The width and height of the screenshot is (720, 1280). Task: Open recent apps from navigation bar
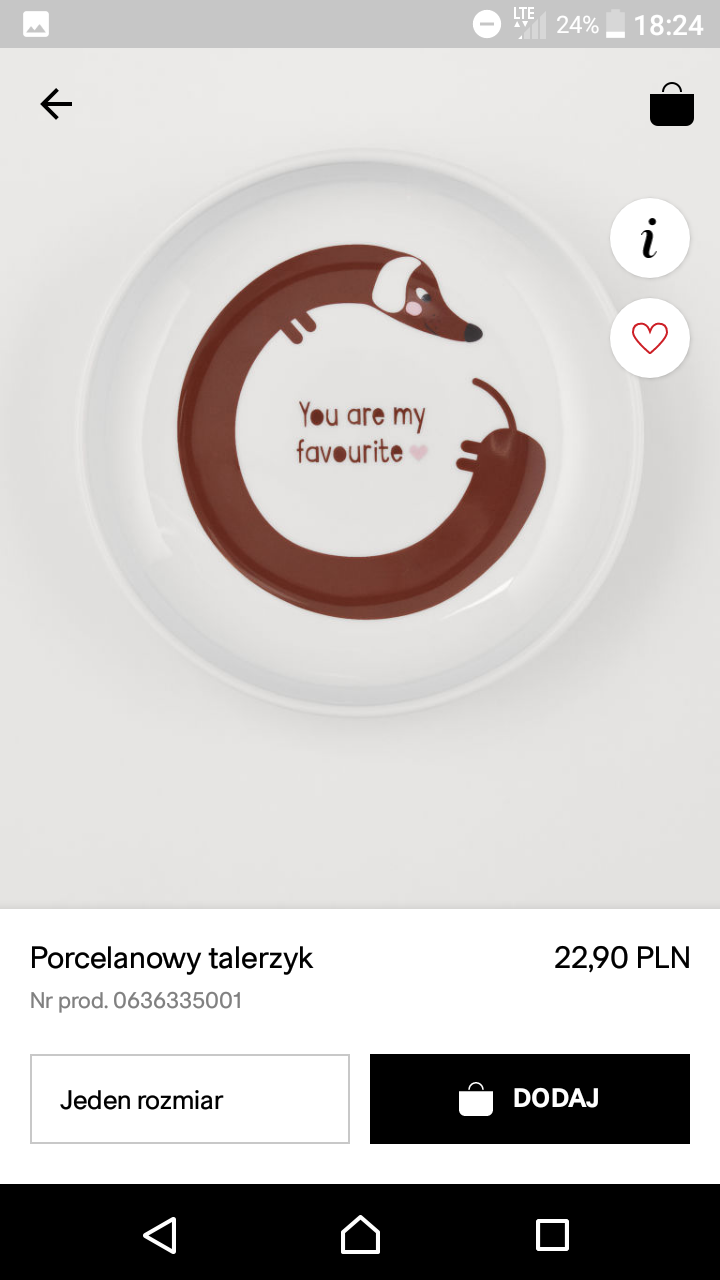(552, 1235)
